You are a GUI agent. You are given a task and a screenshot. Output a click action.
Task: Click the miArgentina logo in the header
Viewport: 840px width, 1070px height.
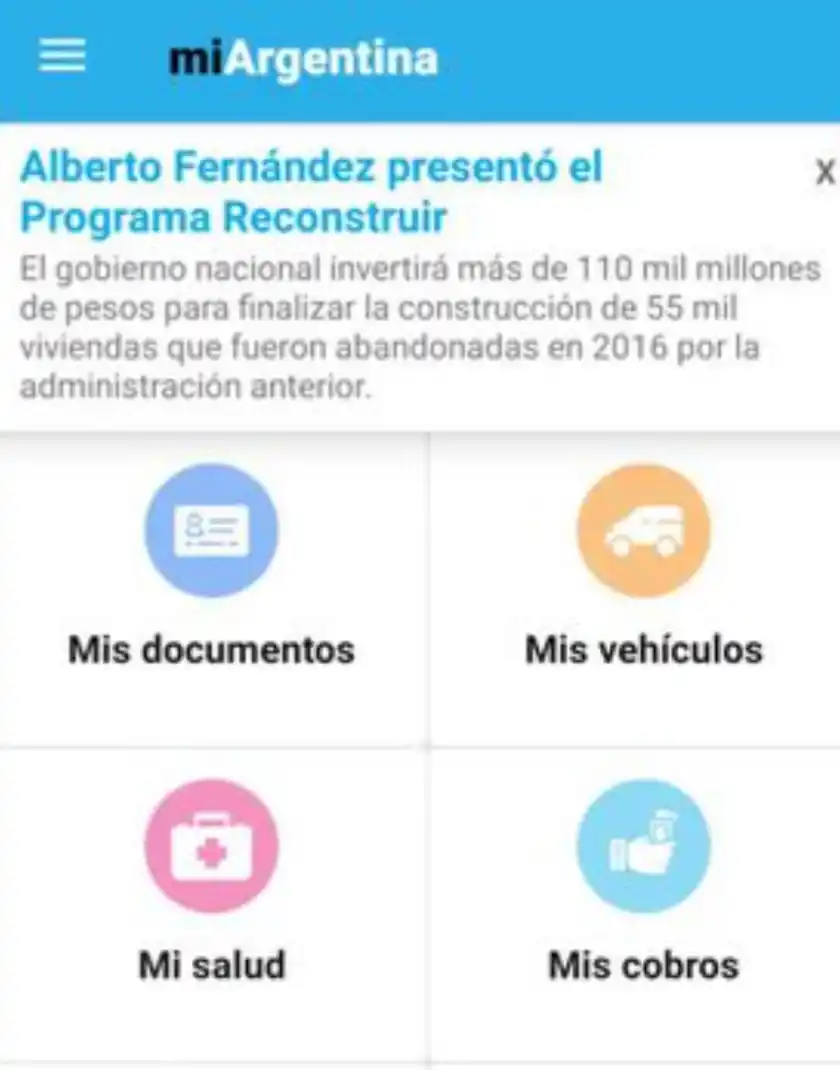coord(300,57)
